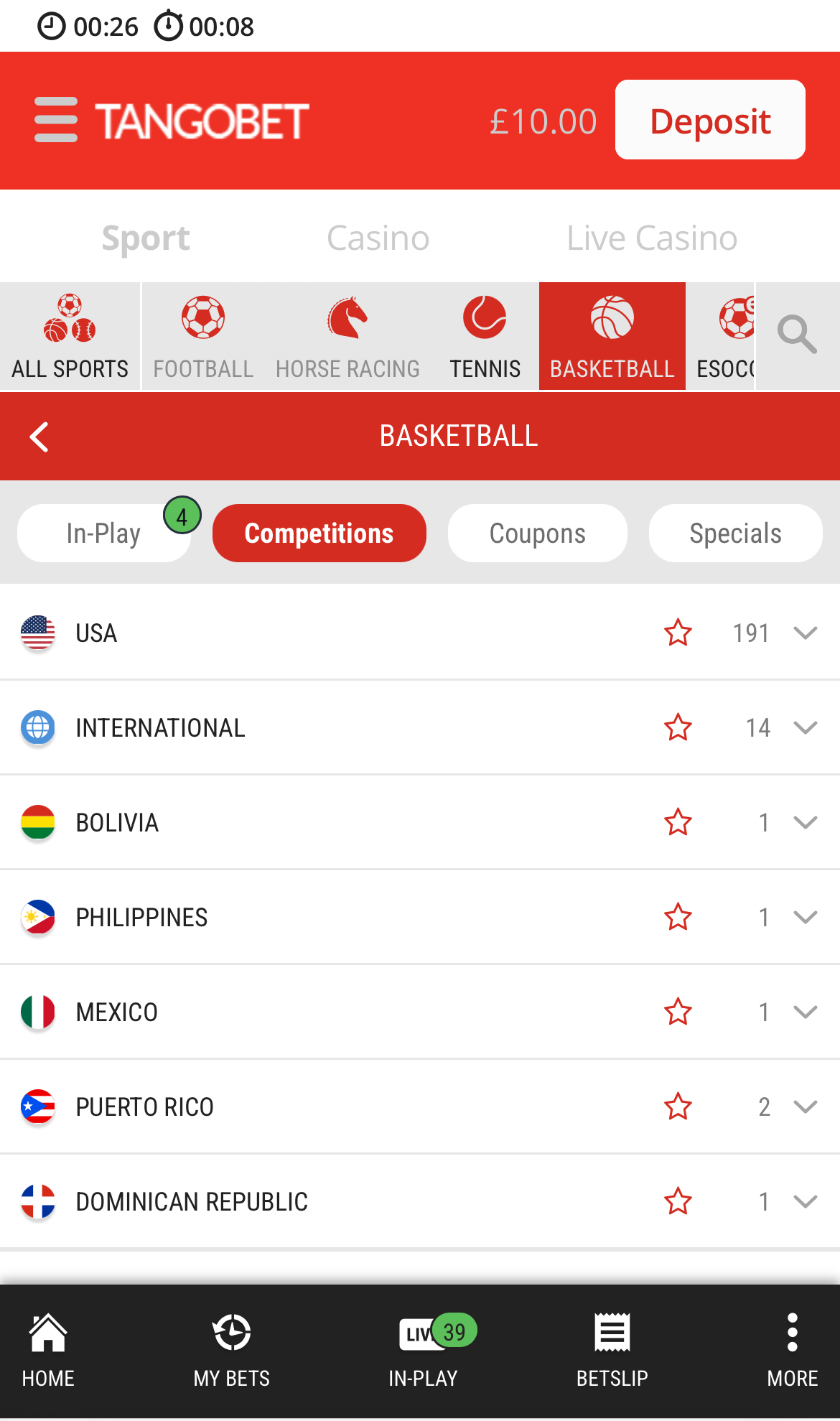Open Live Casino section
Screen dimensions: 840x1421
coord(651,238)
